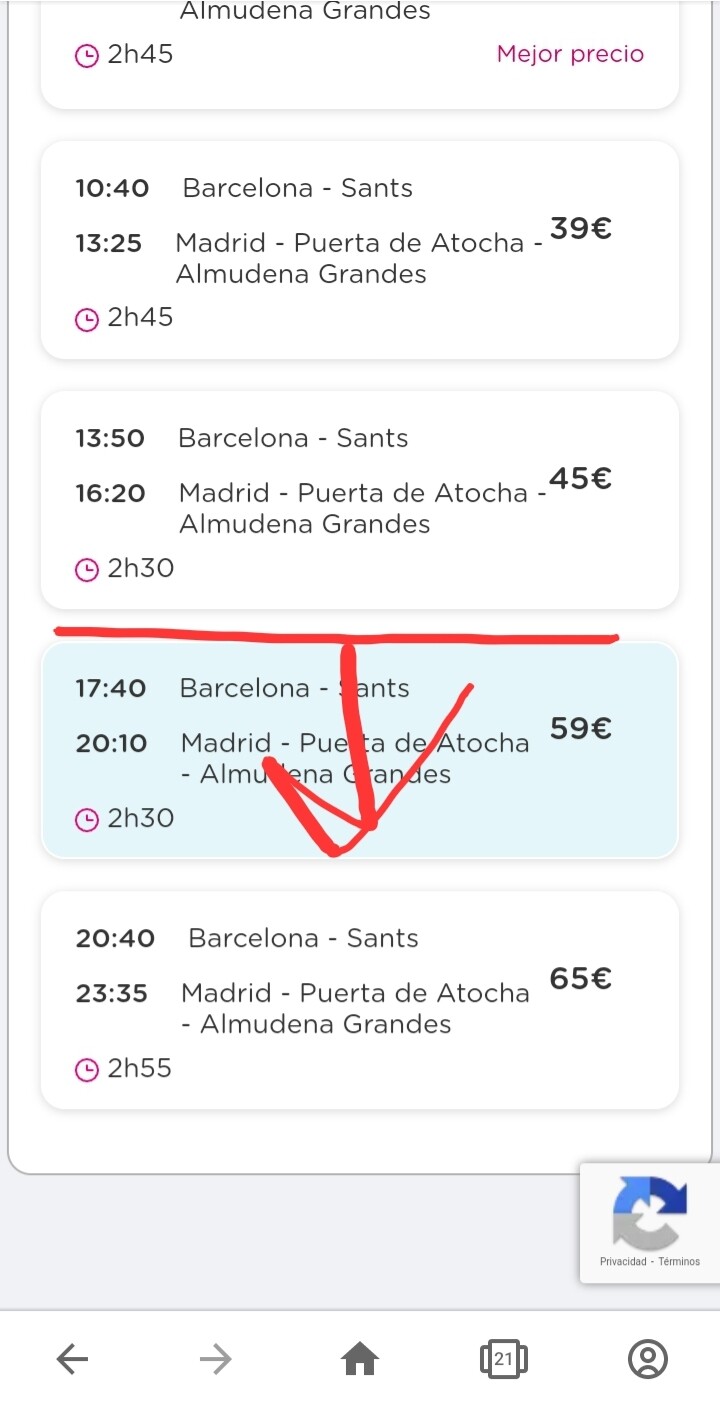Choose the 13:50 departure costing 45€
This screenshot has height=1407, width=720.
point(360,500)
